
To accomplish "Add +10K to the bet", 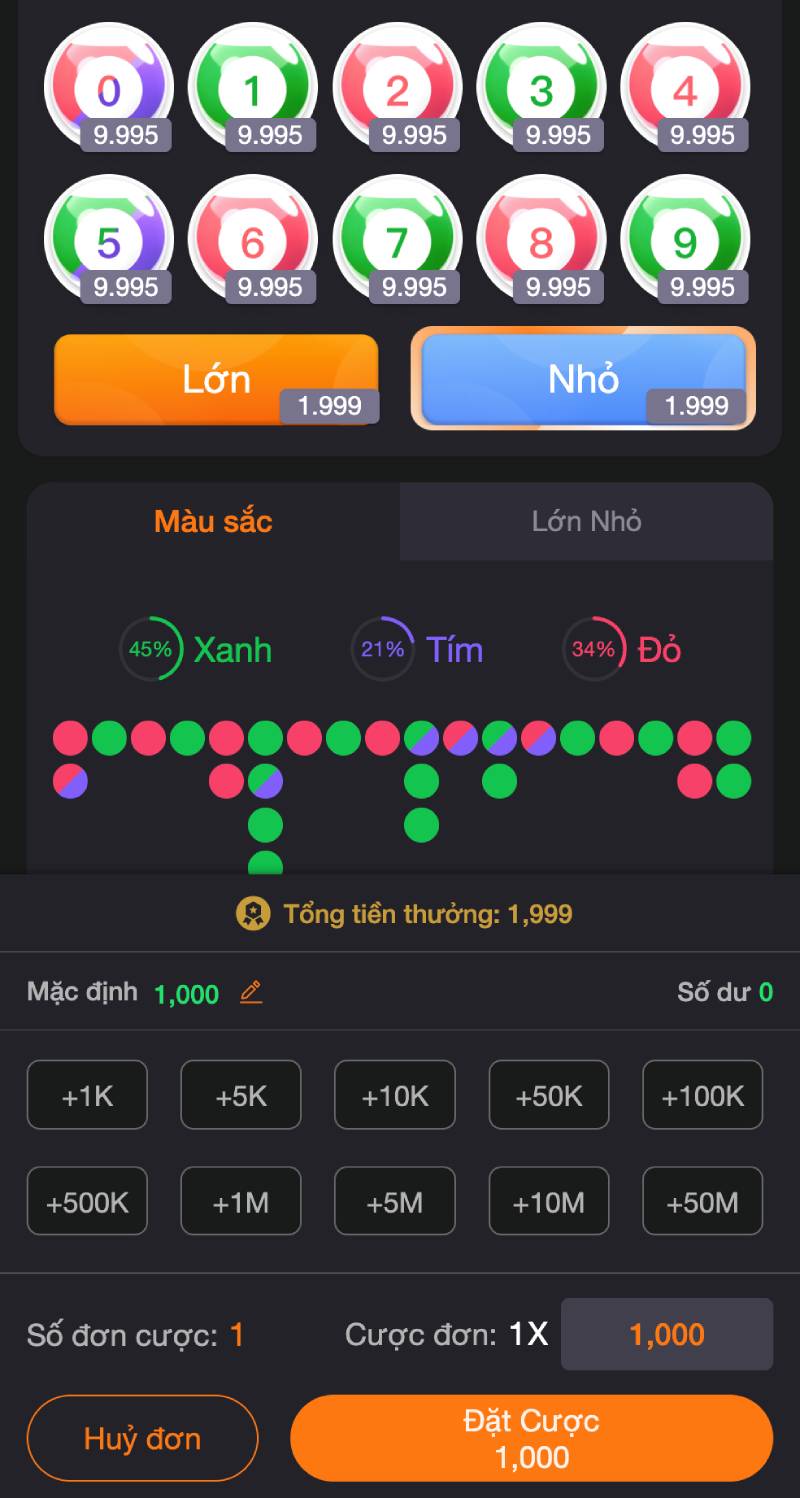I will 395,1095.
